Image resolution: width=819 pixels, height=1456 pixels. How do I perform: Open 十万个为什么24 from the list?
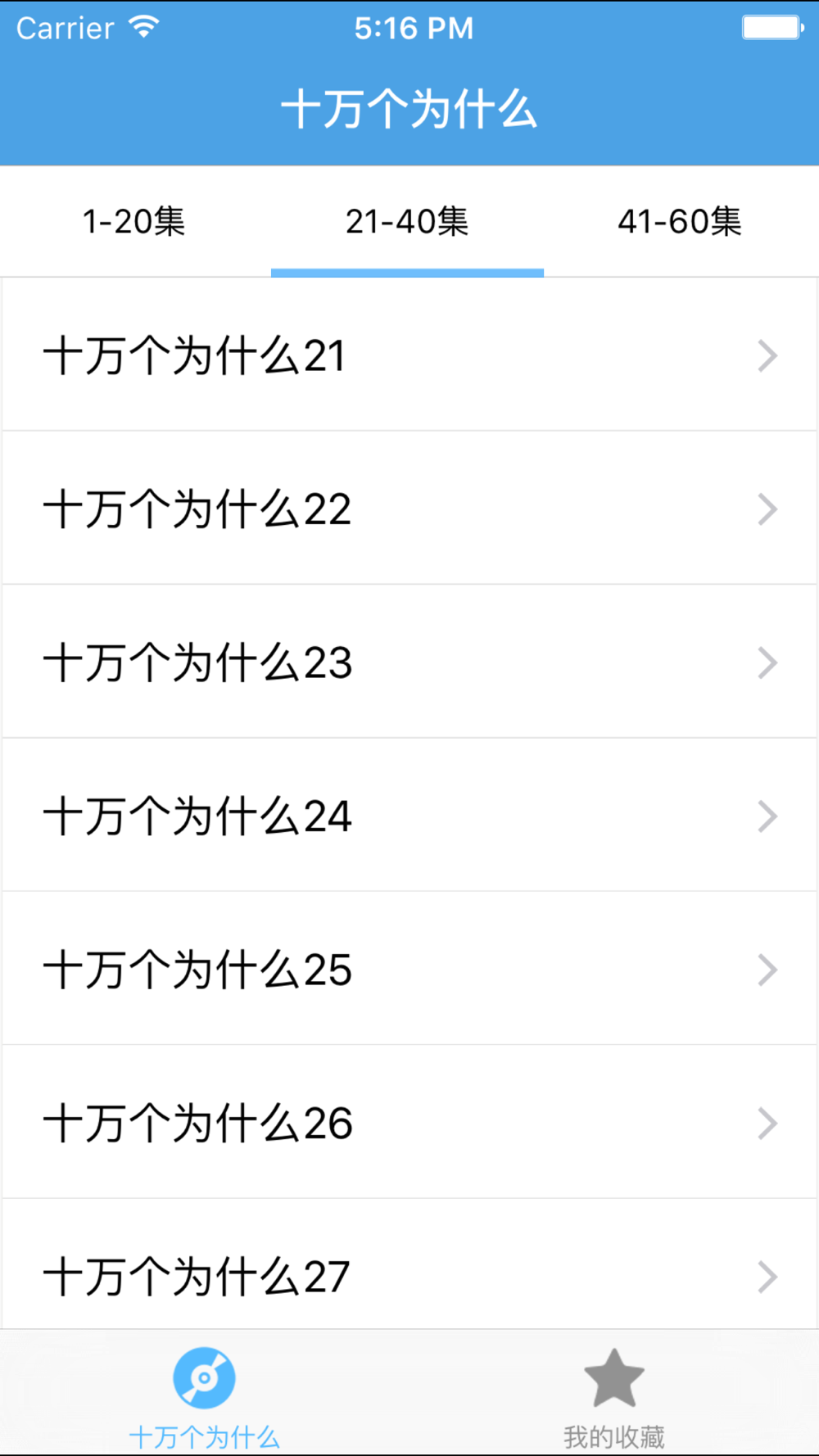(409, 816)
